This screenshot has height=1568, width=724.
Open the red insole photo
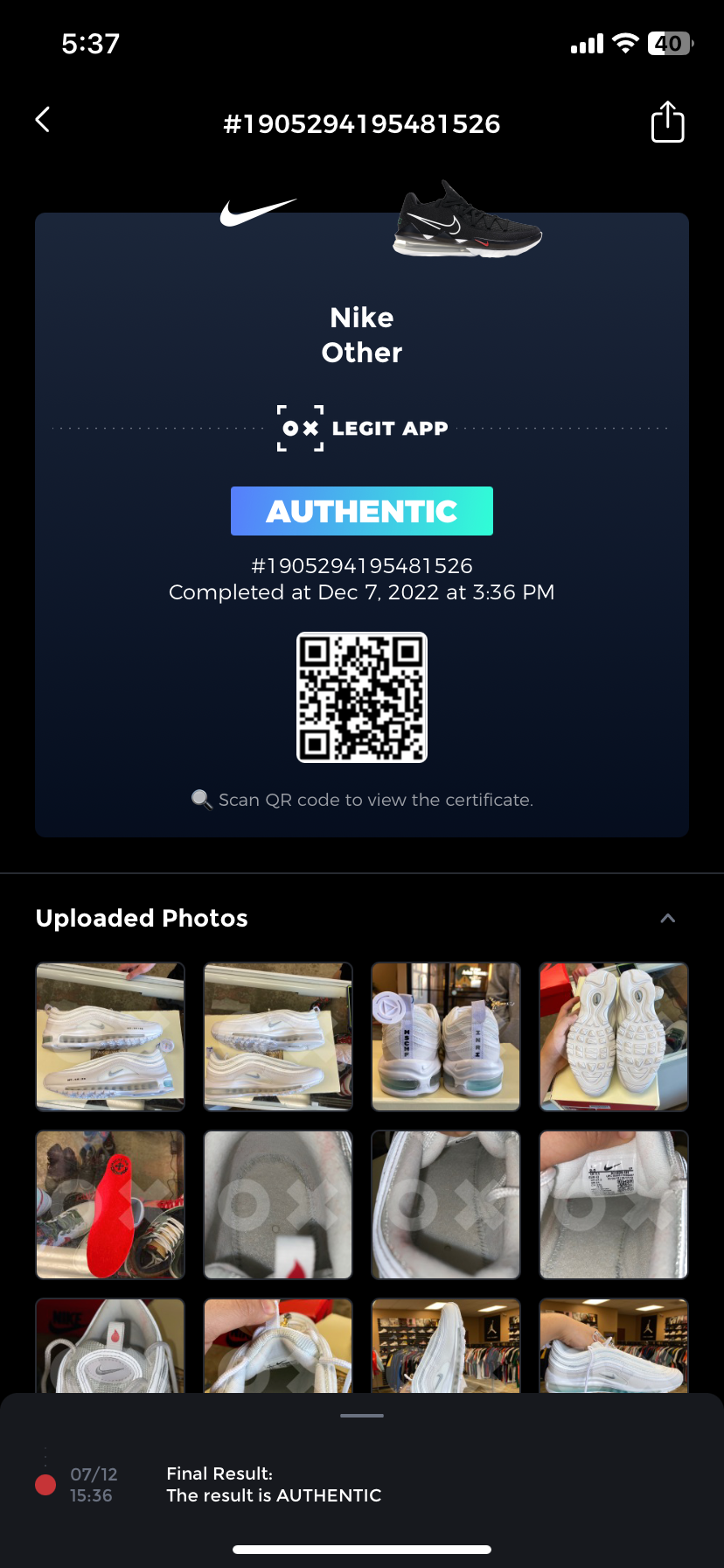110,1205
